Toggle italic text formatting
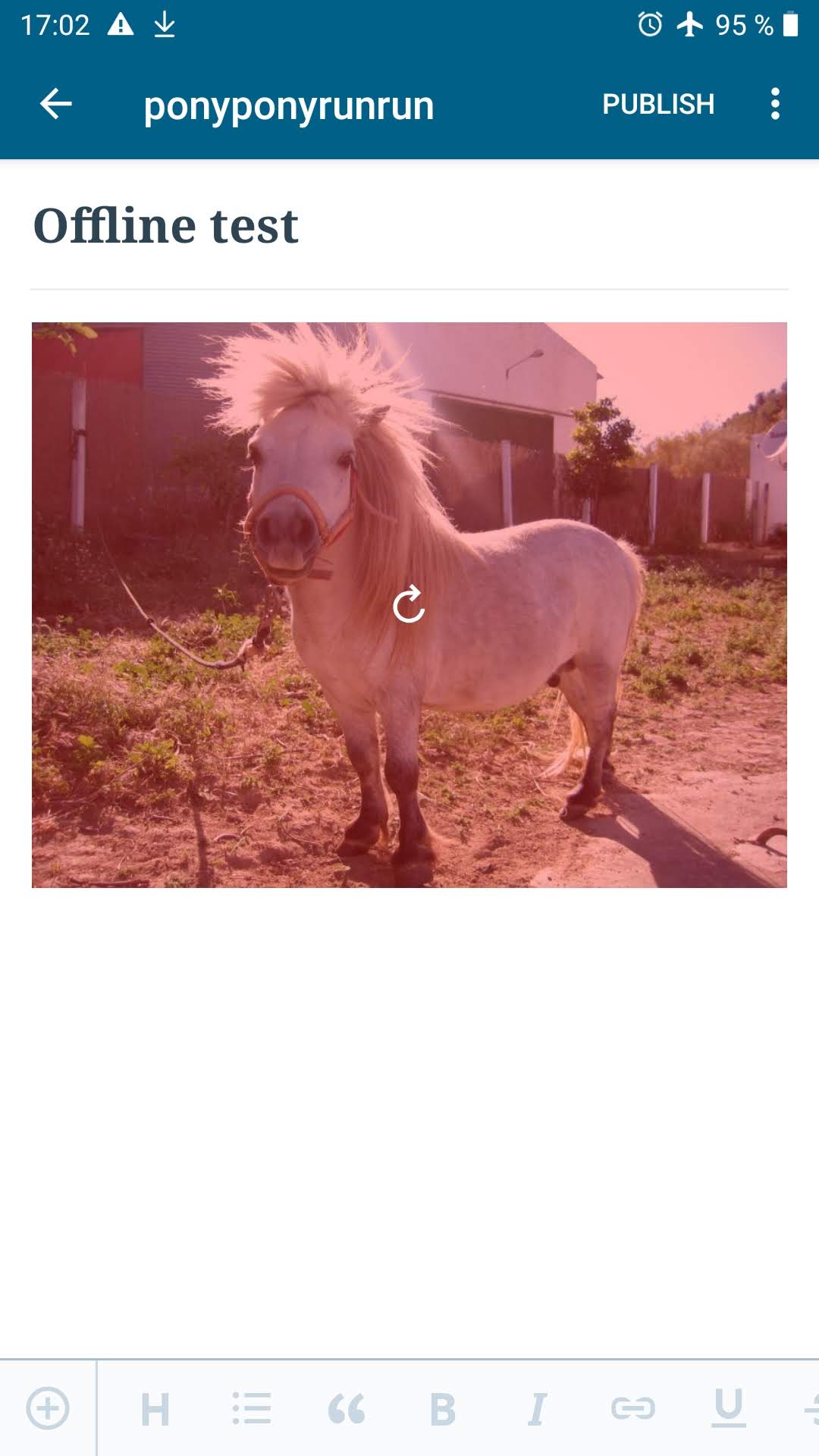This screenshot has width=819, height=1456. (x=537, y=1409)
